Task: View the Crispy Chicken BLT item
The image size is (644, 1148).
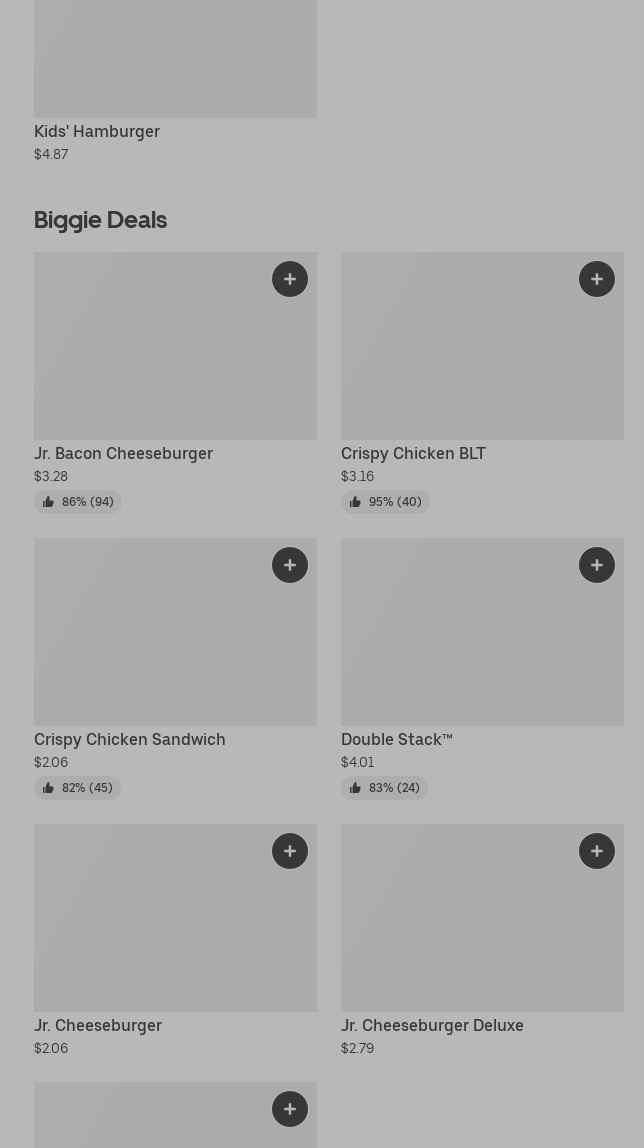Action: pos(482,383)
